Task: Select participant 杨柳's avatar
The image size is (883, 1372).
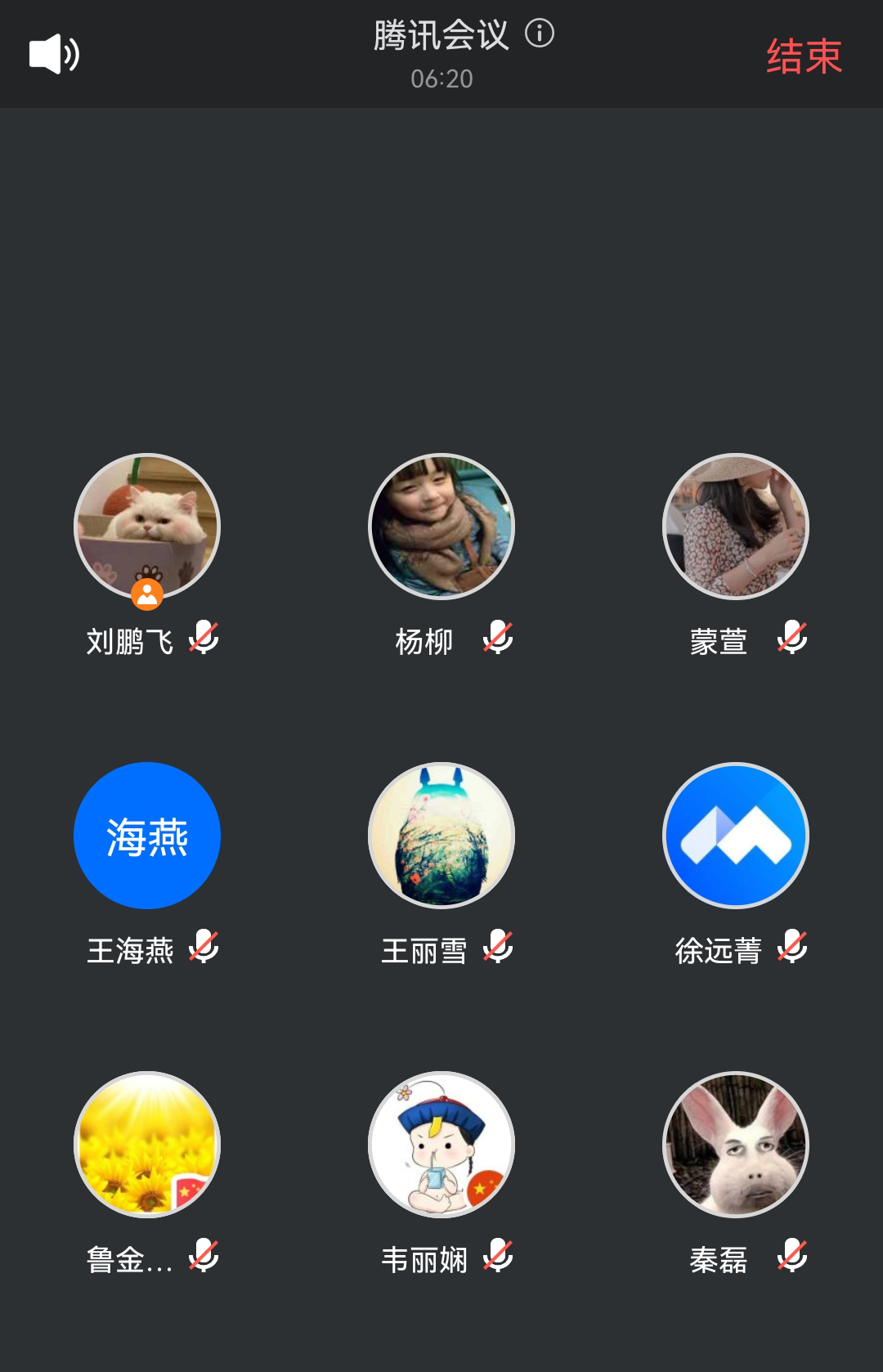Action: [x=441, y=526]
